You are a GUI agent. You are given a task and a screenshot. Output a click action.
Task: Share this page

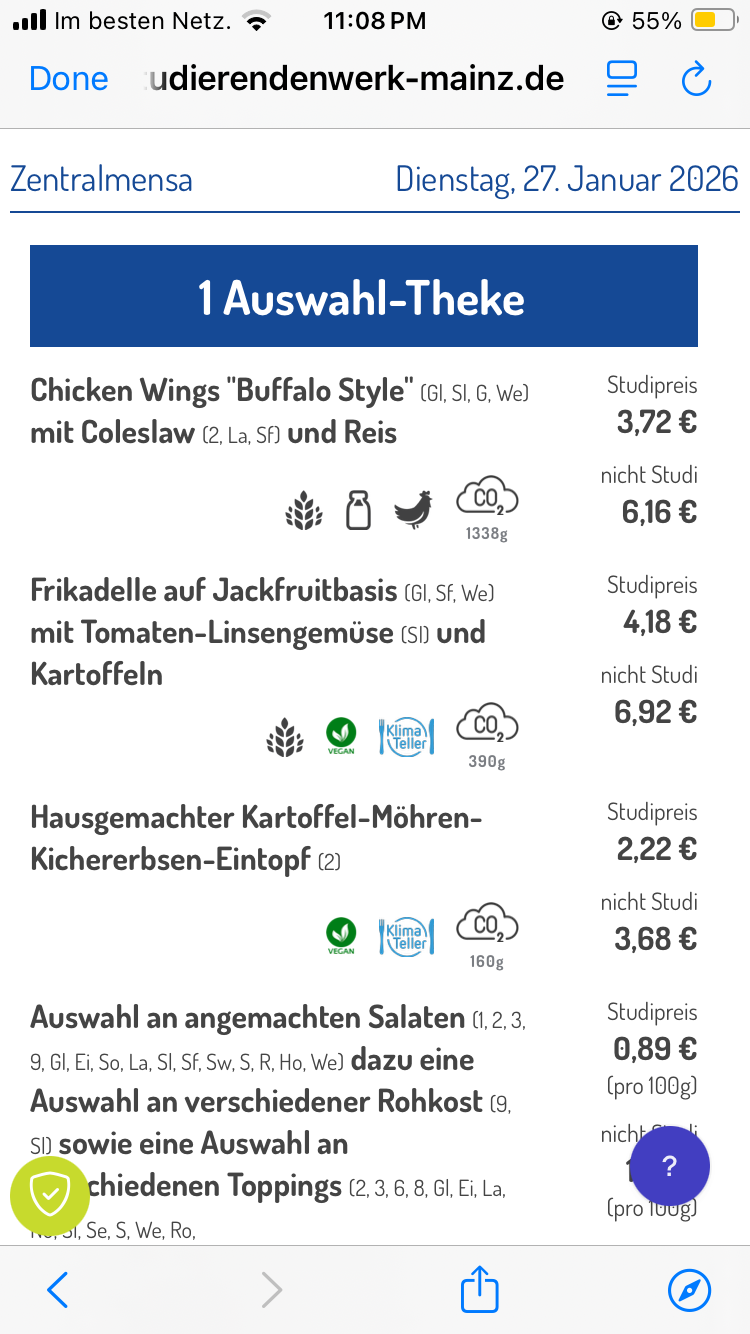coord(479,1289)
